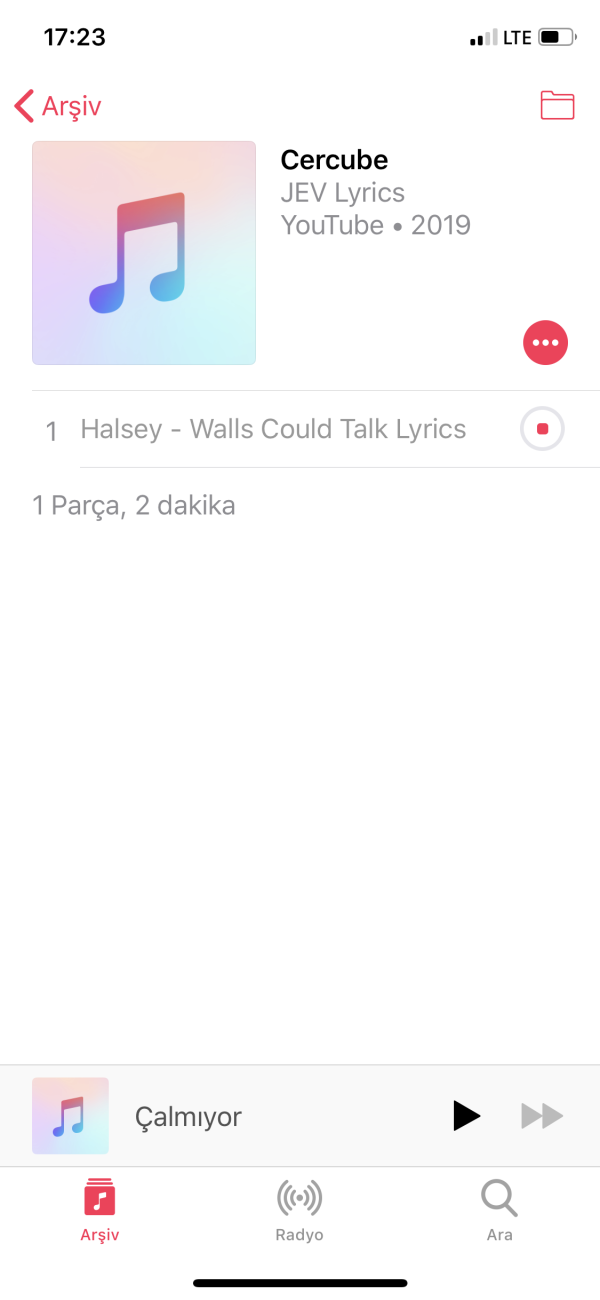Select the Arşiv tab in bottom bar
The height and width of the screenshot is (1300, 600).
[x=100, y=1208]
